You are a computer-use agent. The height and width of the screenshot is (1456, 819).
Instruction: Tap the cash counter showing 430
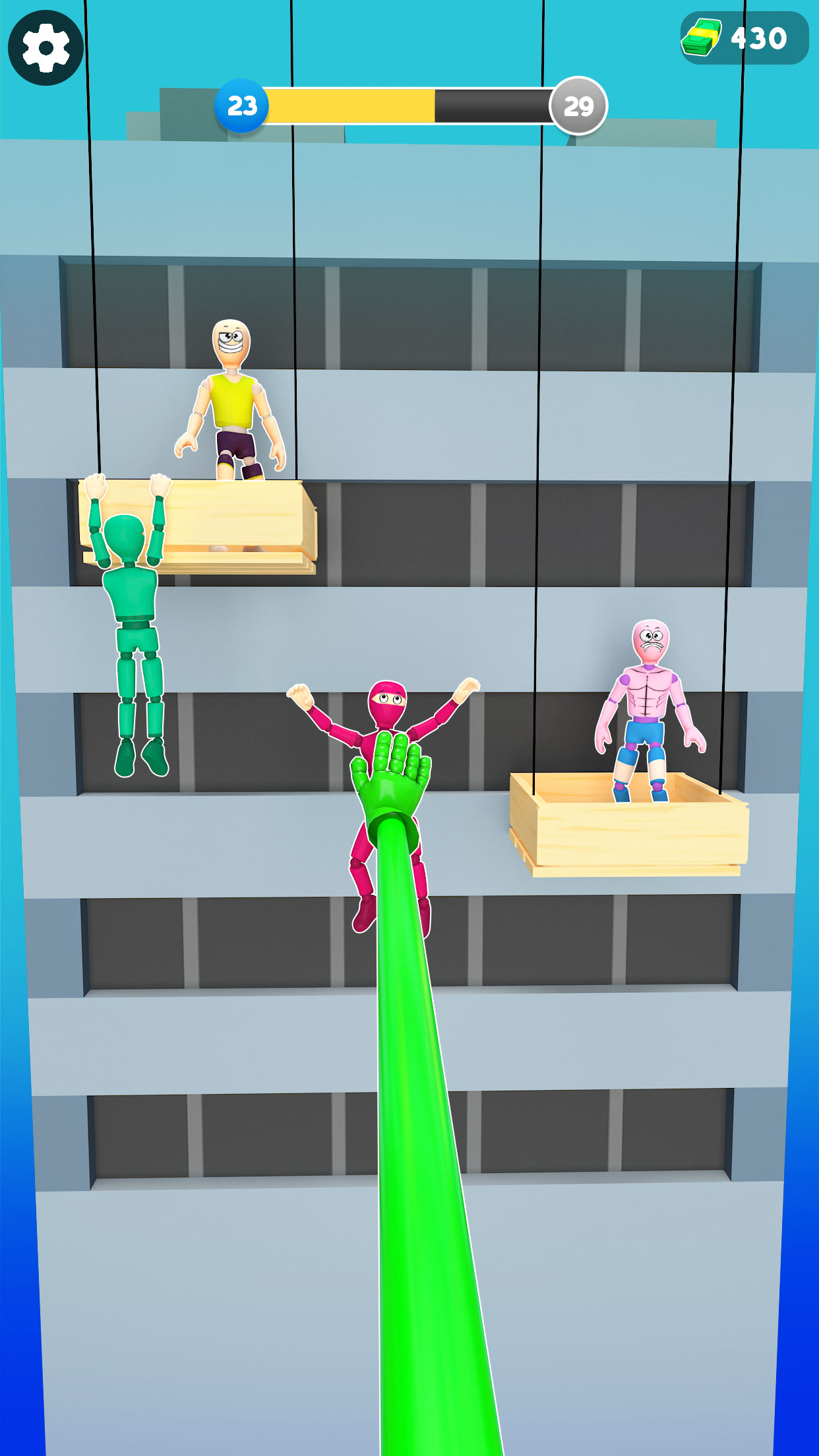tap(744, 38)
